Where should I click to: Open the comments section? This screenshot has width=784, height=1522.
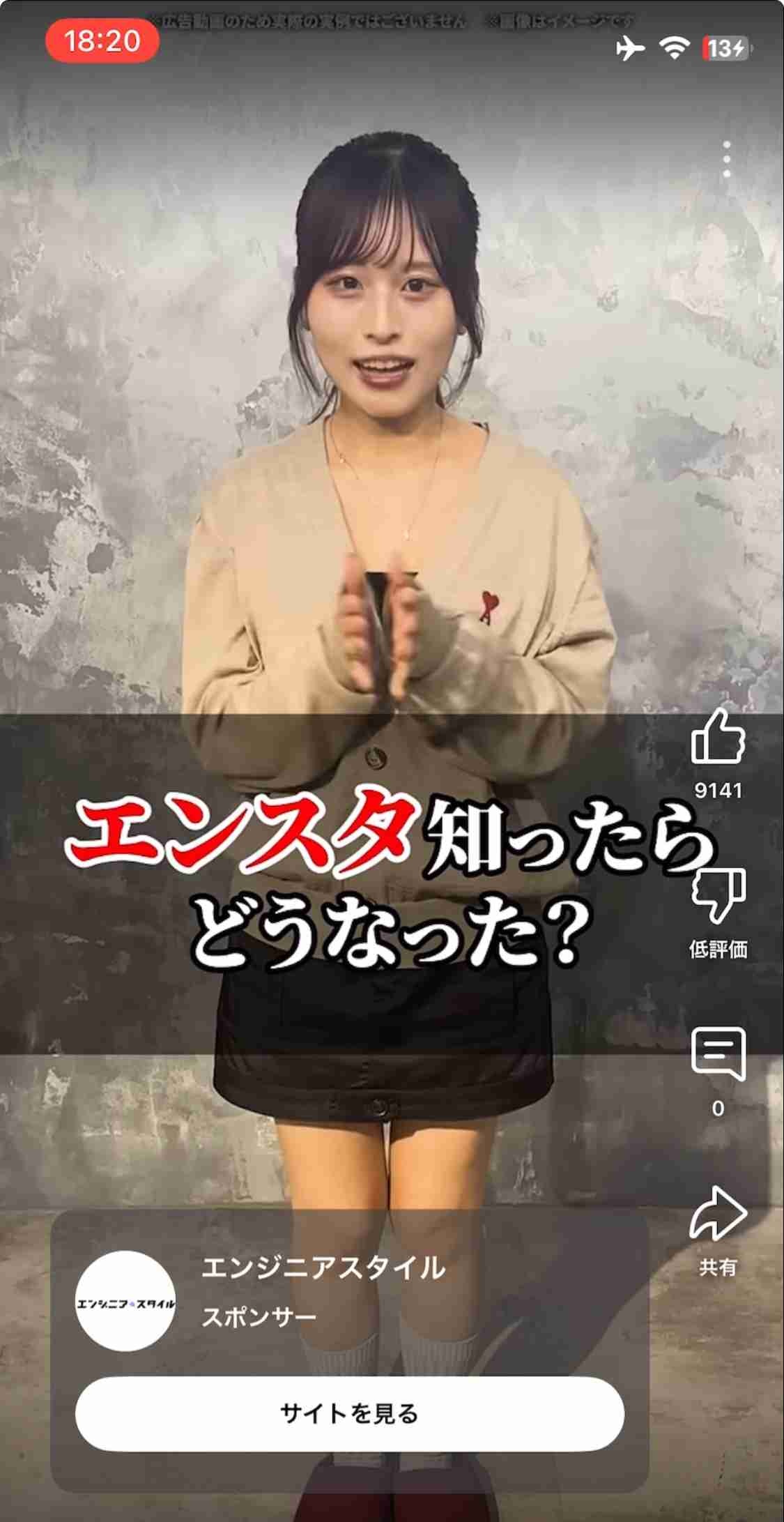718,1053
